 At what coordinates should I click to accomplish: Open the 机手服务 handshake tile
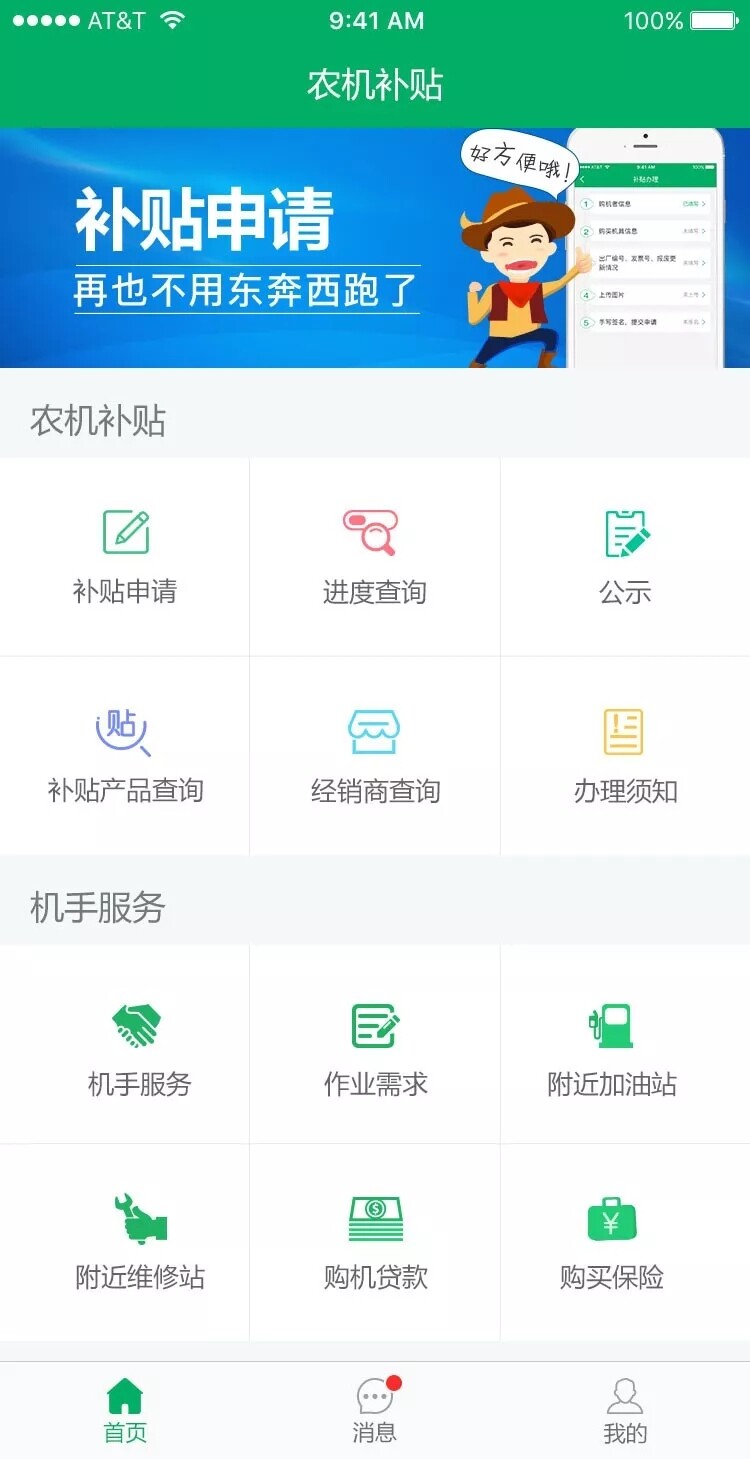tap(138, 1047)
